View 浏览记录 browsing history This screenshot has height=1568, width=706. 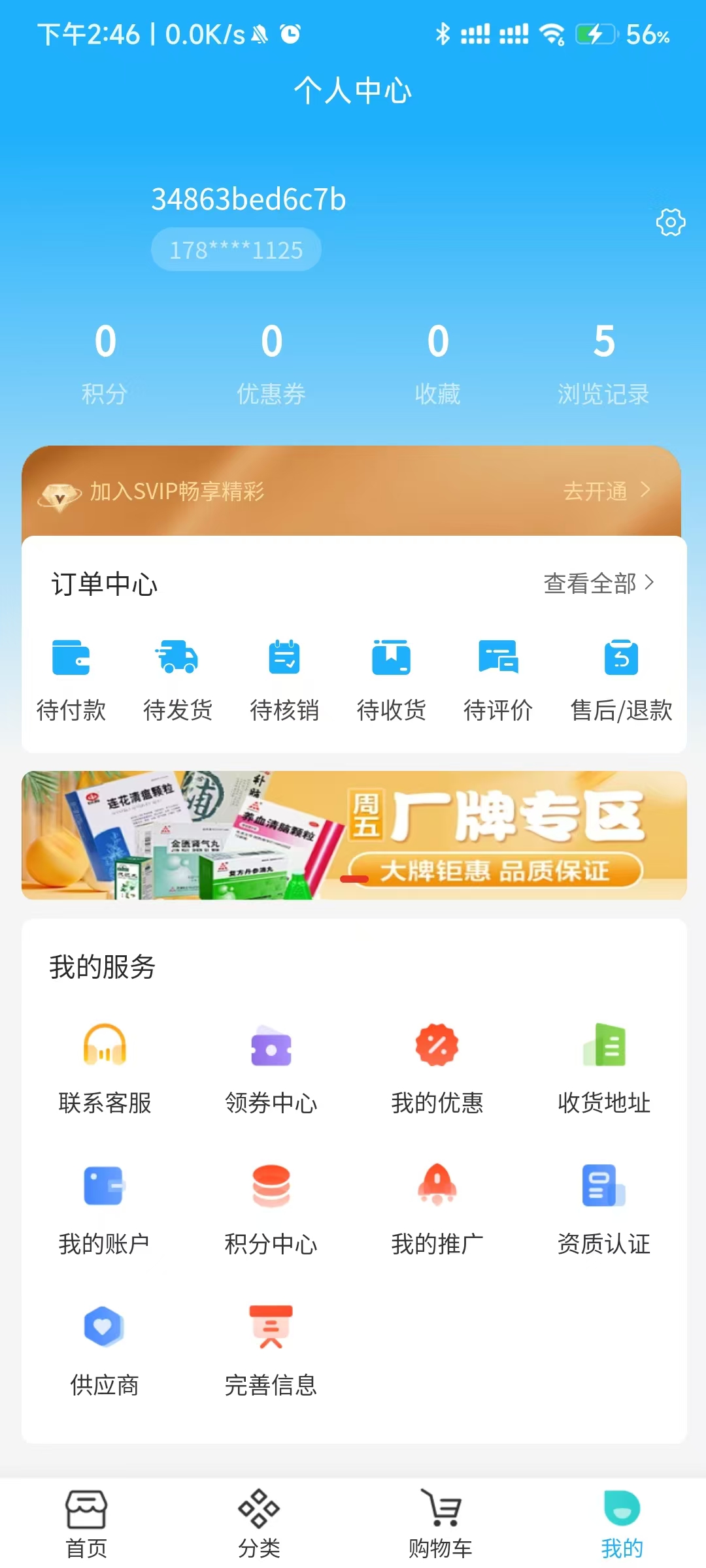point(603,363)
